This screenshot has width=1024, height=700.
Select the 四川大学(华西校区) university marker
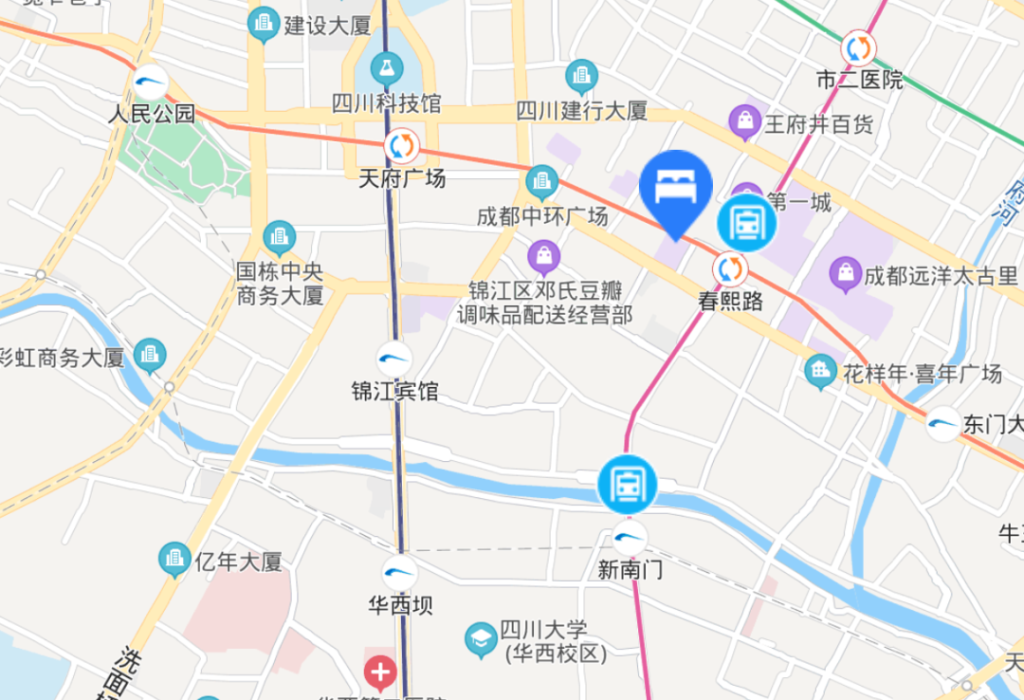click(x=482, y=640)
